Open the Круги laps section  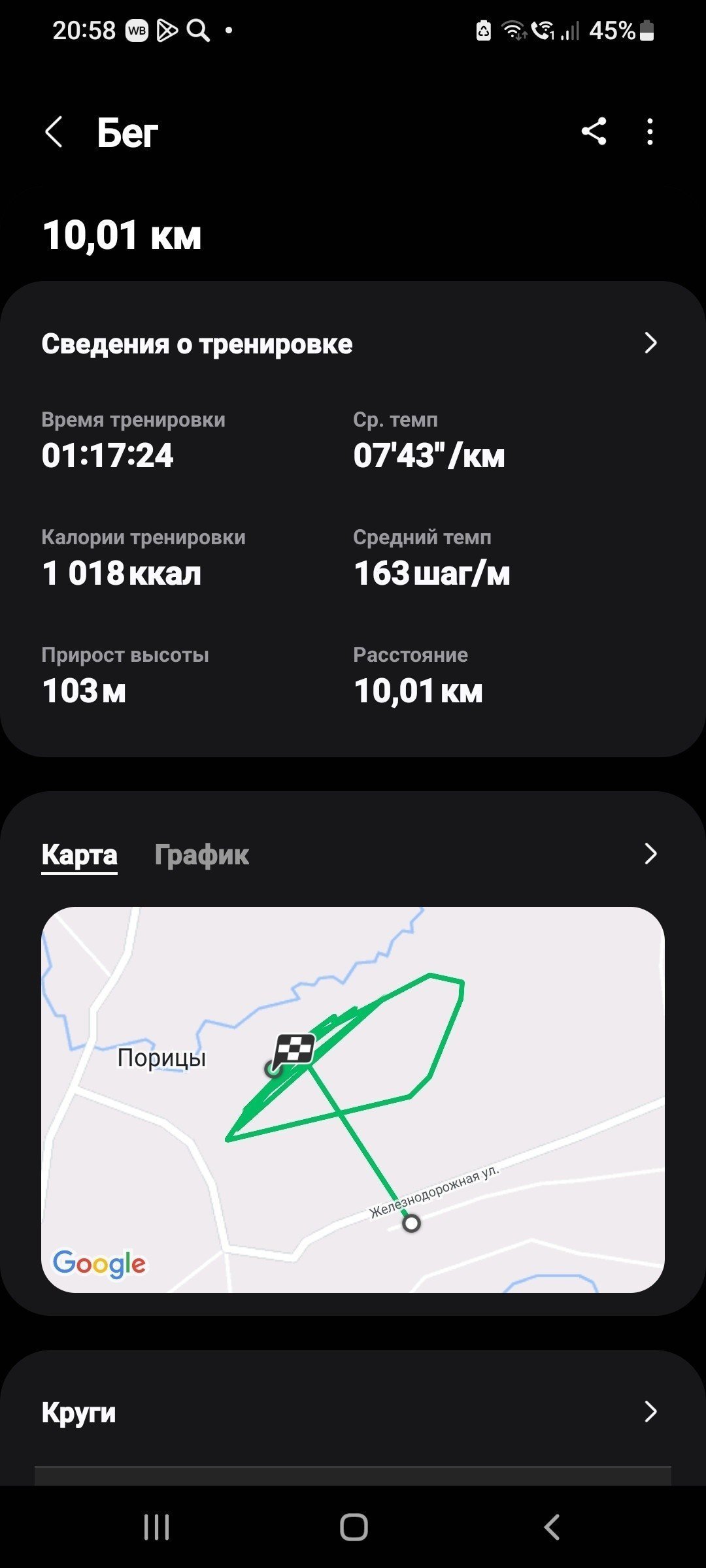click(352, 1412)
